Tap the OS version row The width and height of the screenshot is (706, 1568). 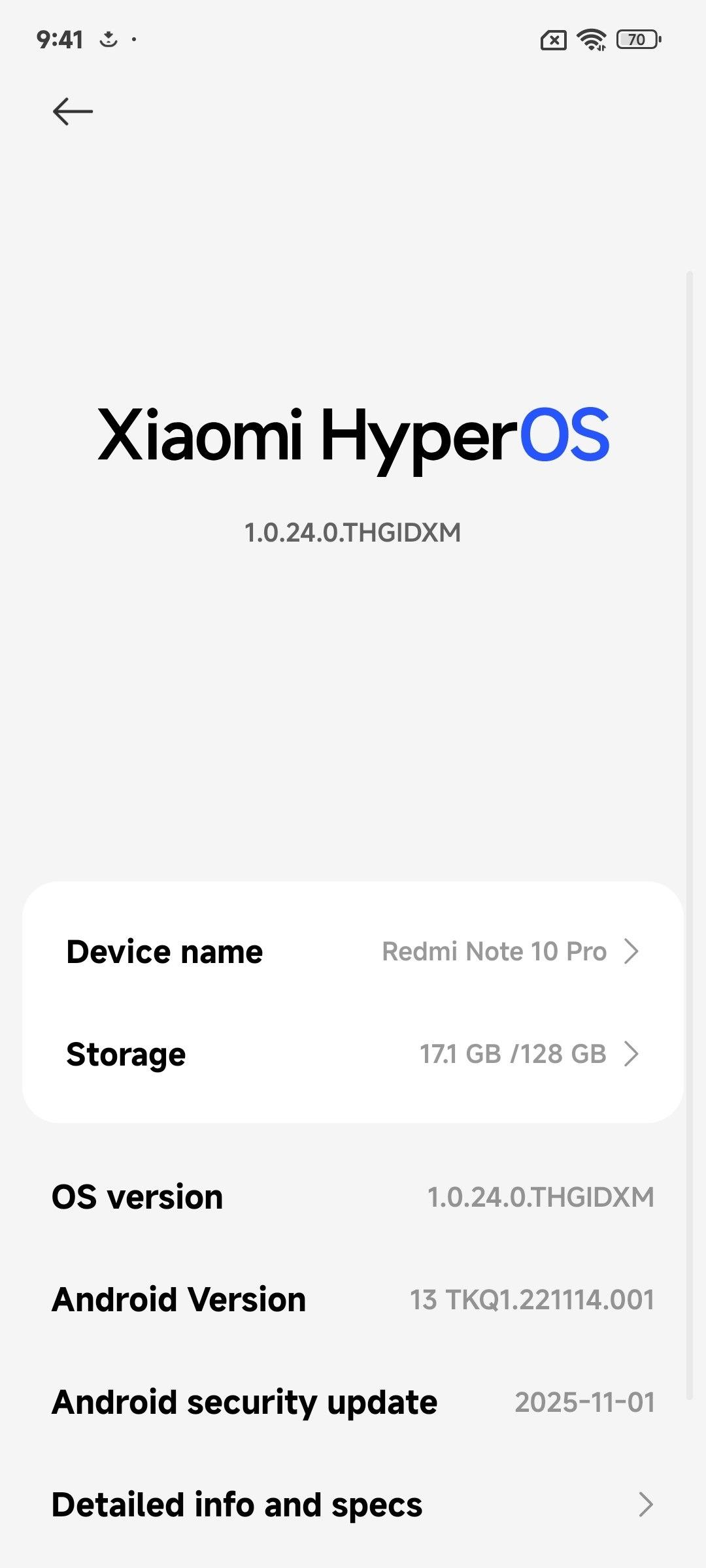pyautogui.click(x=353, y=1197)
